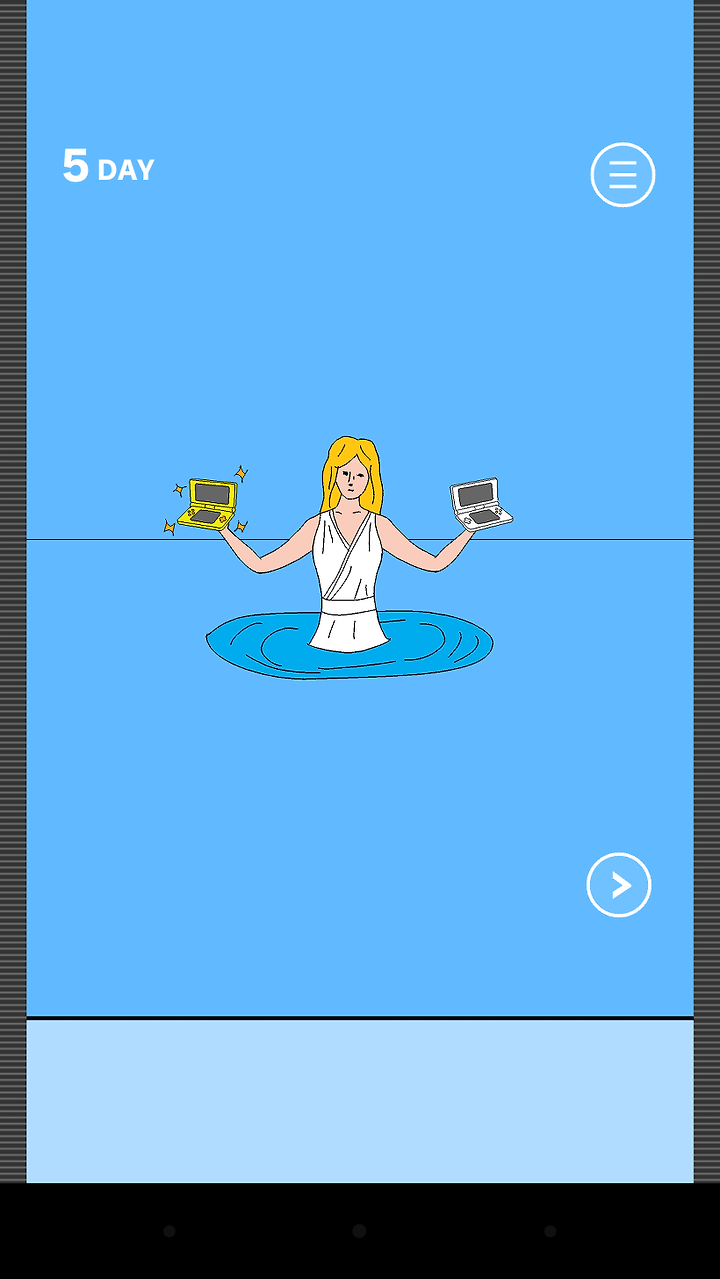Open the hamburger menu
This screenshot has width=720, height=1279.
click(623, 175)
